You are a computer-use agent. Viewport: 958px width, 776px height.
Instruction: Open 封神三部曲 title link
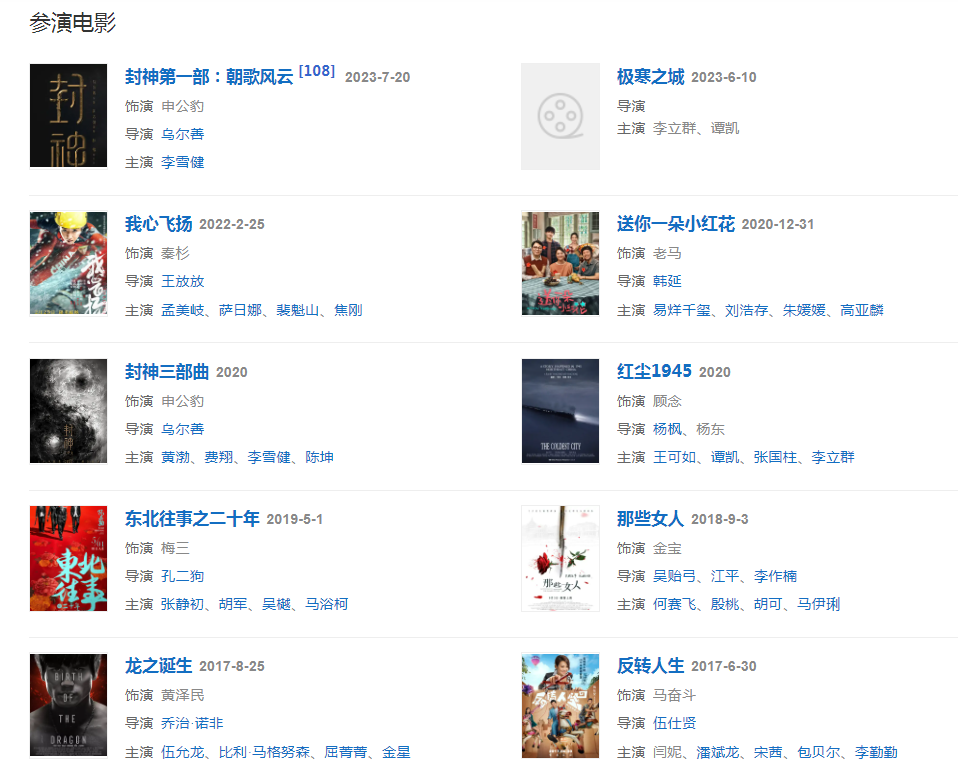click(x=167, y=371)
